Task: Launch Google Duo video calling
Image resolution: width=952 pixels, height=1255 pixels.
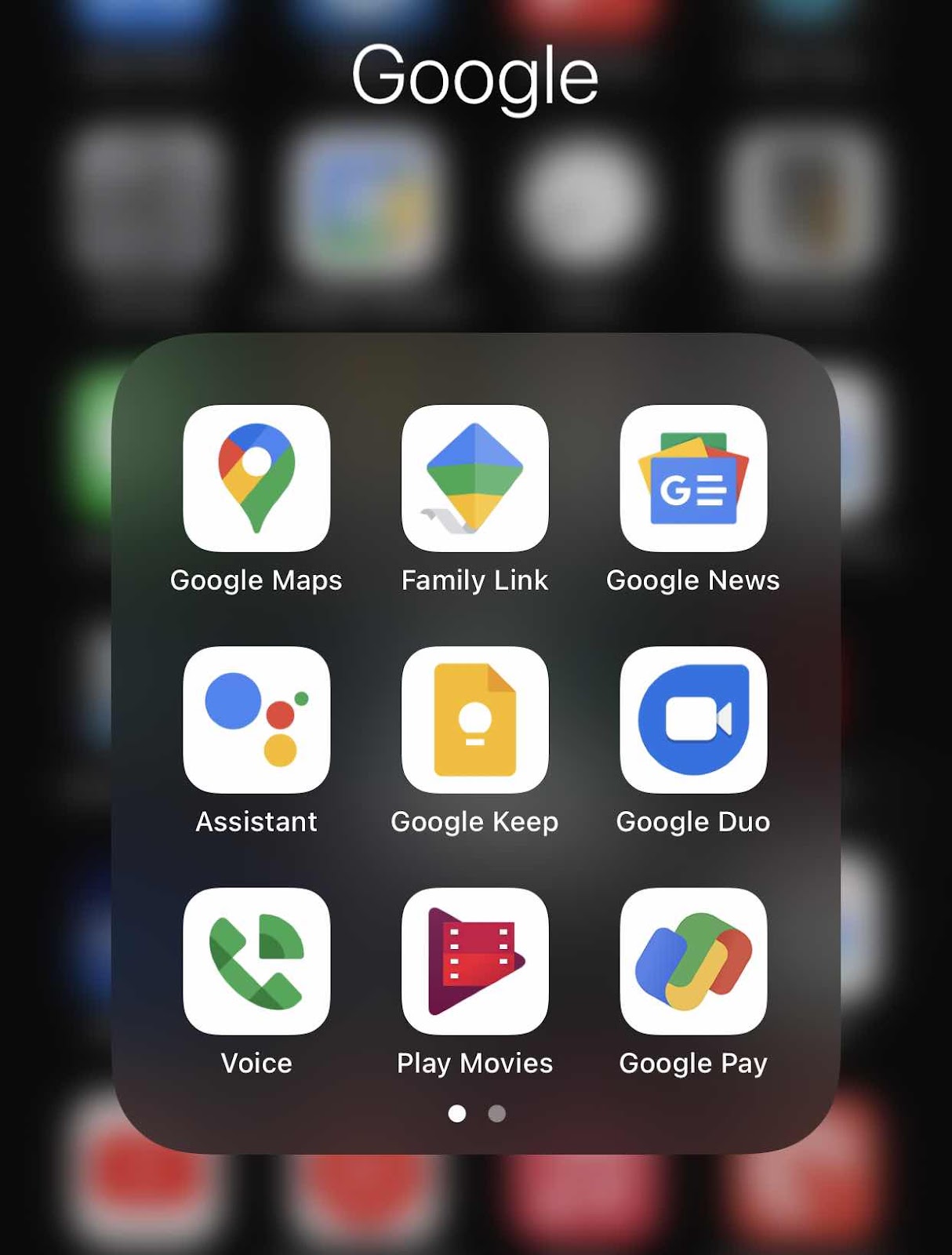Action: pyautogui.click(x=693, y=719)
